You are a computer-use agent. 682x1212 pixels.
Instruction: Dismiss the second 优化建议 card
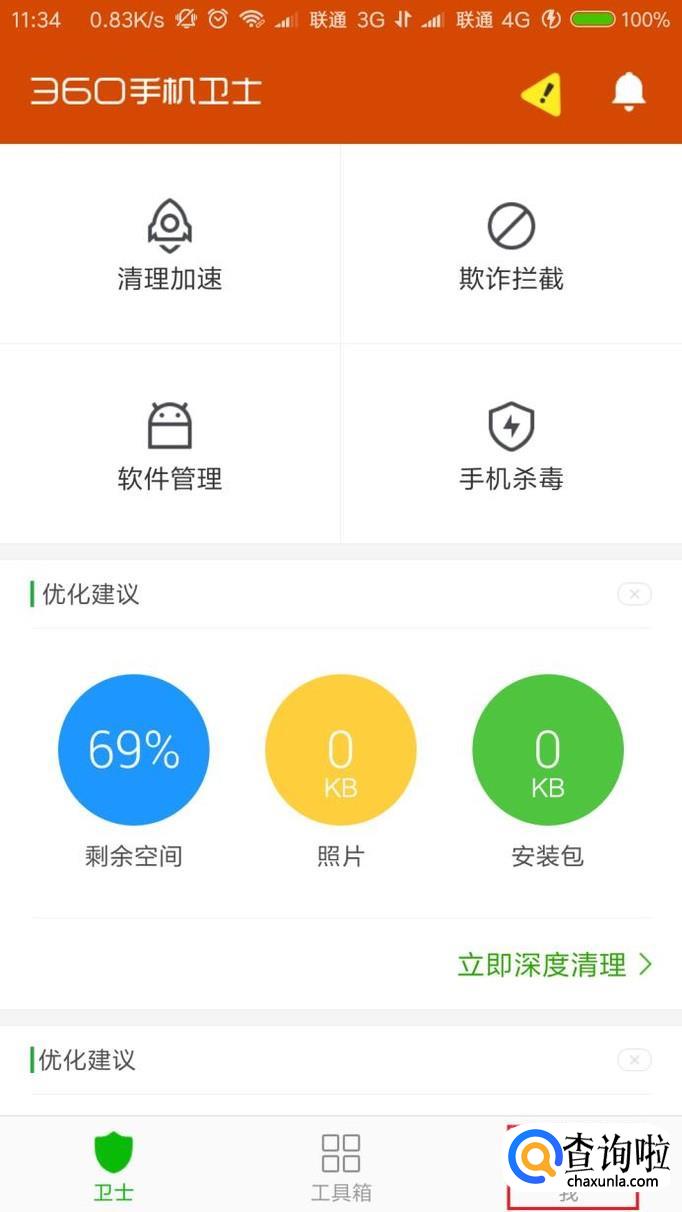[x=634, y=1060]
